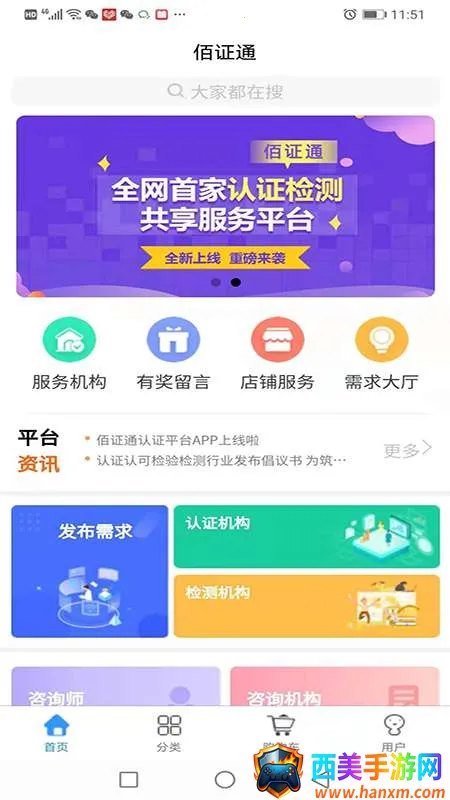Open 有奖留言 shortcut
This screenshot has width=450, height=800.
[173, 355]
